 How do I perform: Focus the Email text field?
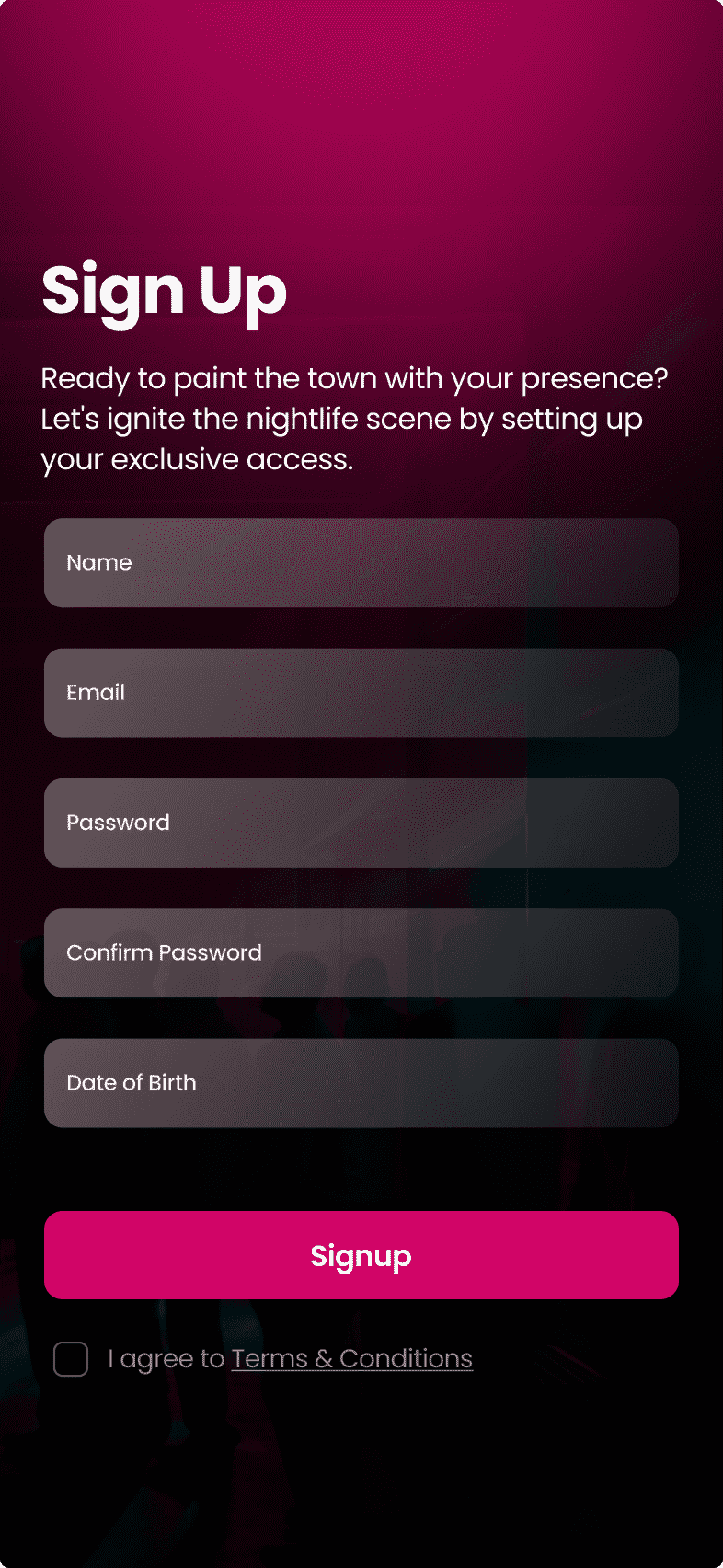tap(361, 693)
